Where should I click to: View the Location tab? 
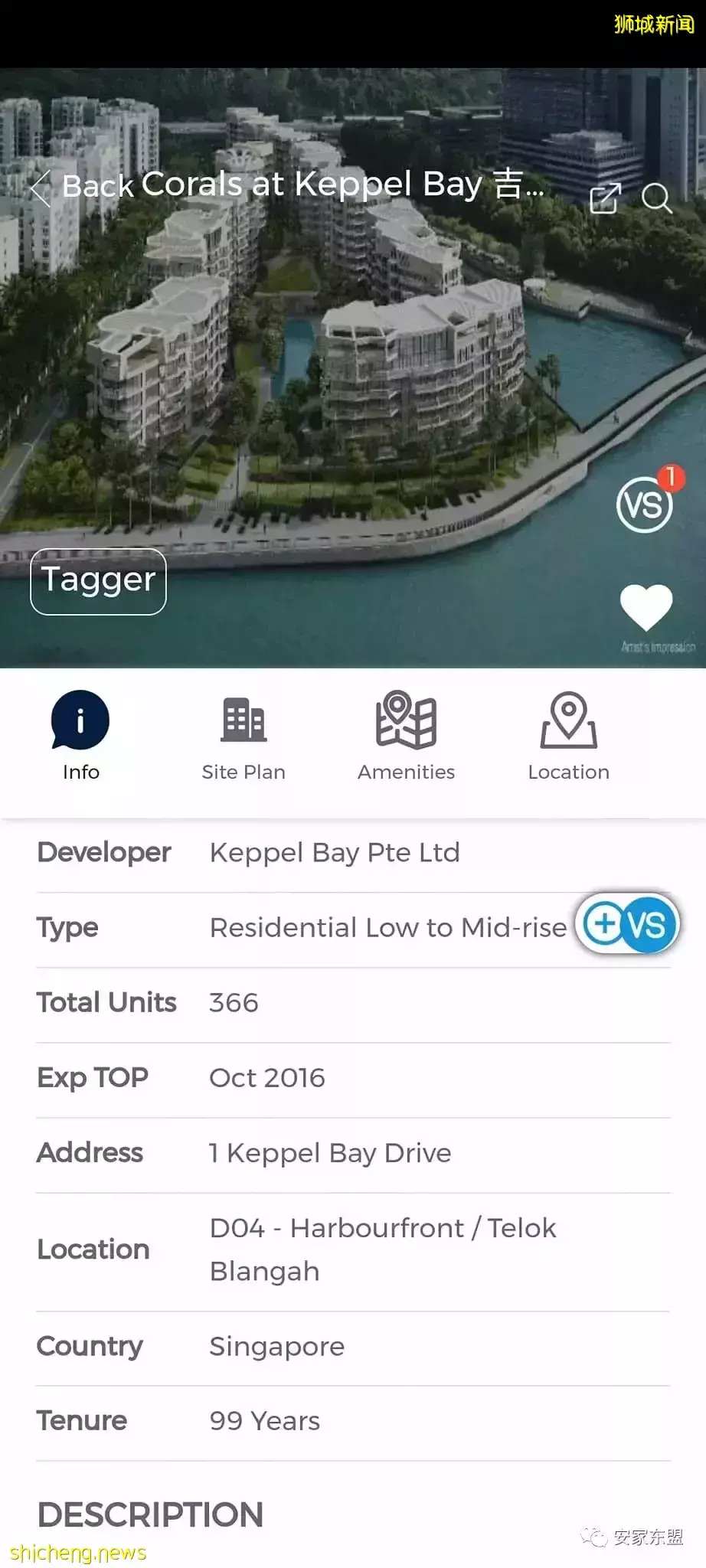click(x=568, y=735)
